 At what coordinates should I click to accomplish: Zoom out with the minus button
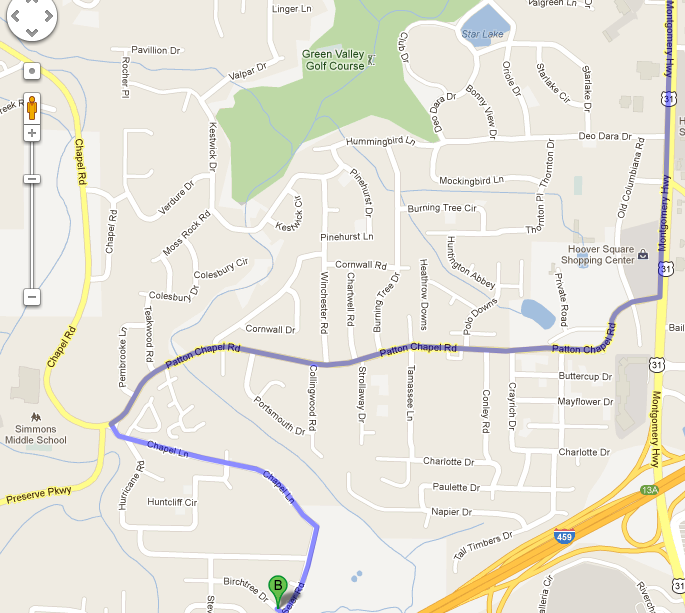(x=32, y=297)
